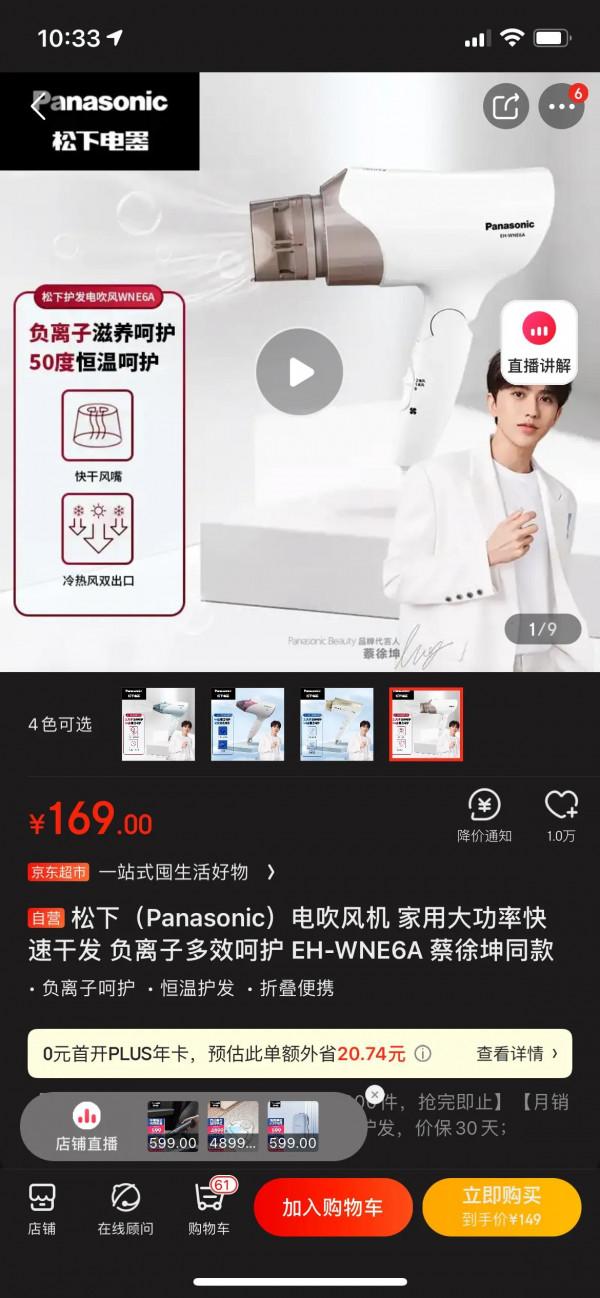The height and width of the screenshot is (1298, 600).
Task: Share this product
Action: tap(506, 106)
